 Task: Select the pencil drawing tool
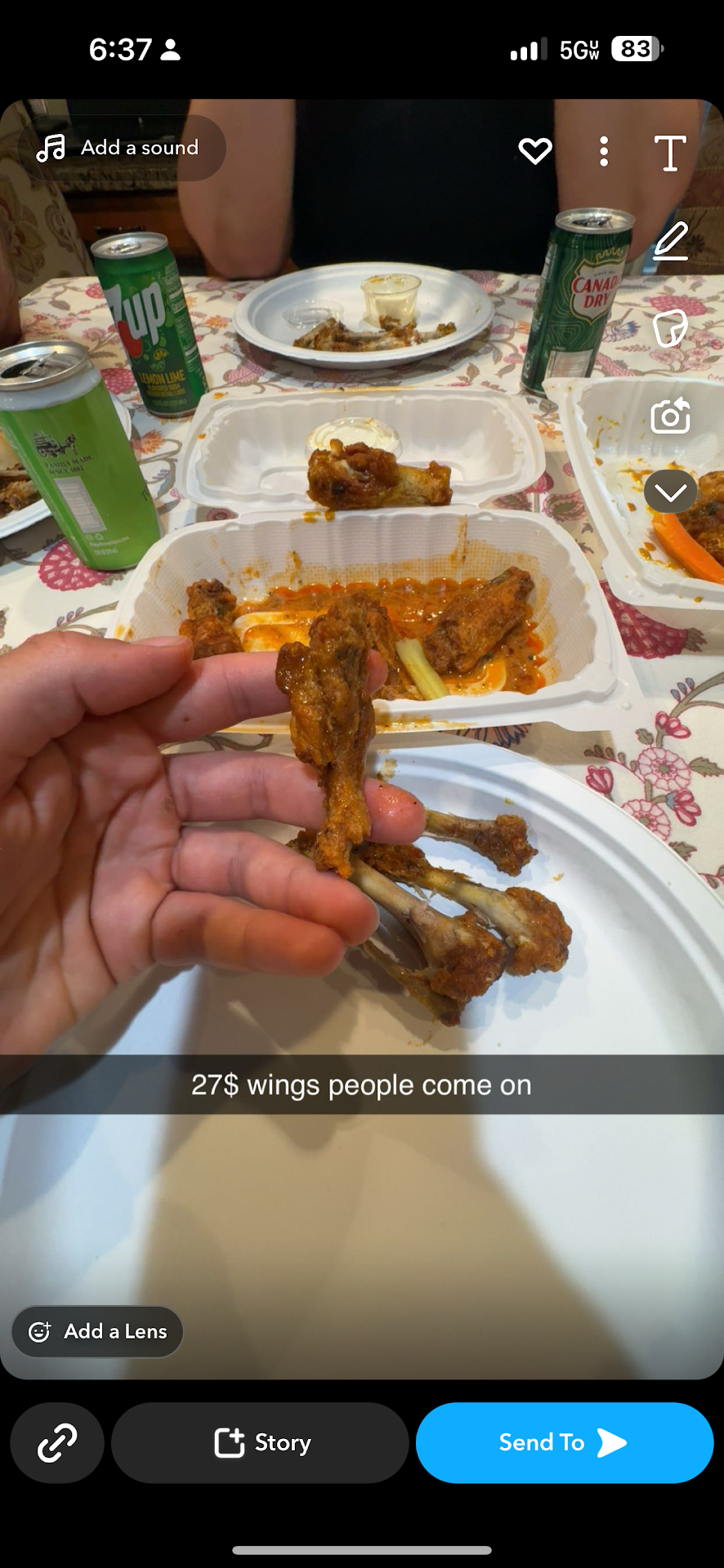pos(670,242)
